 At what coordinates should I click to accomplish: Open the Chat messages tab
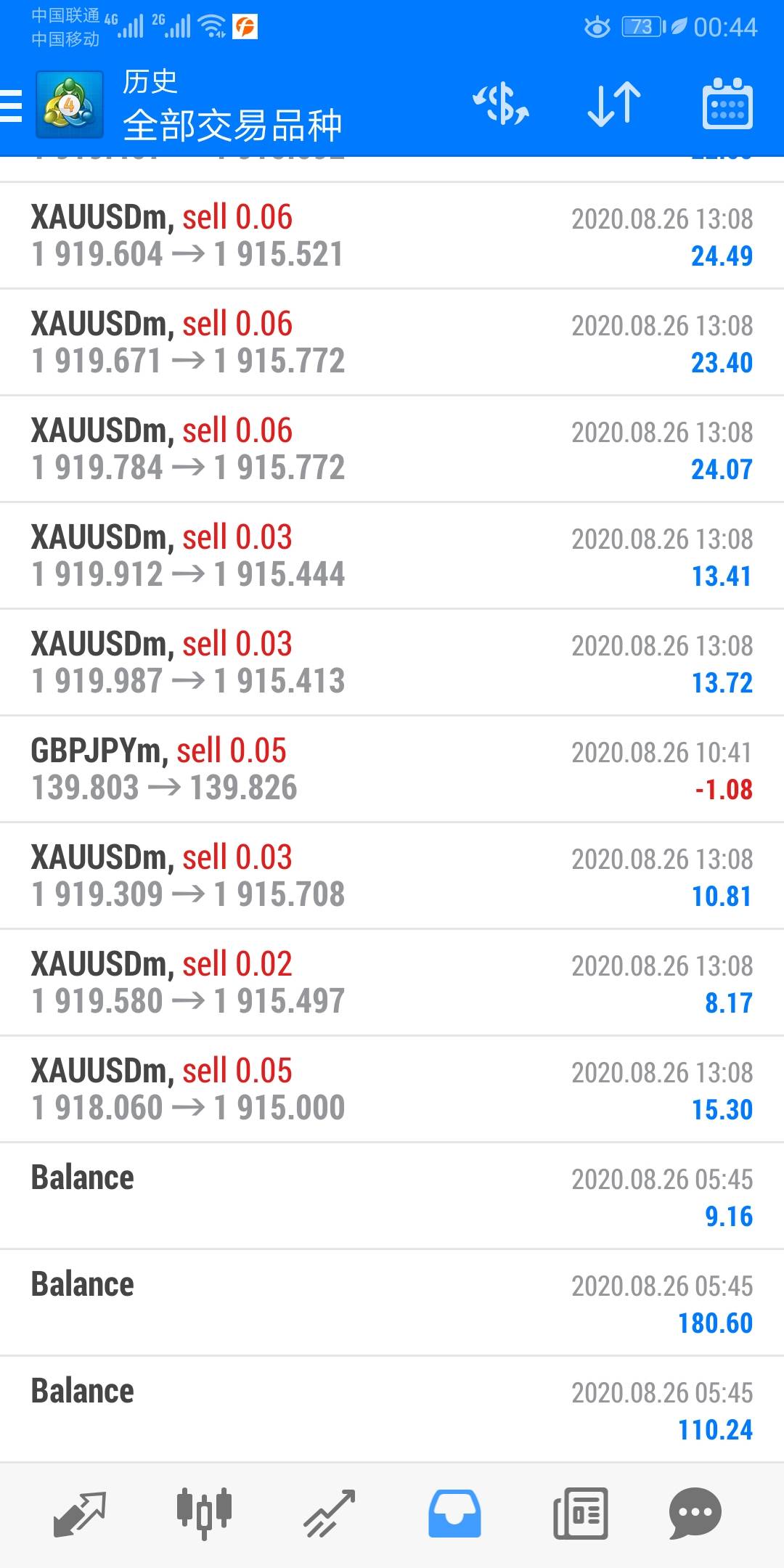tap(695, 1514)
